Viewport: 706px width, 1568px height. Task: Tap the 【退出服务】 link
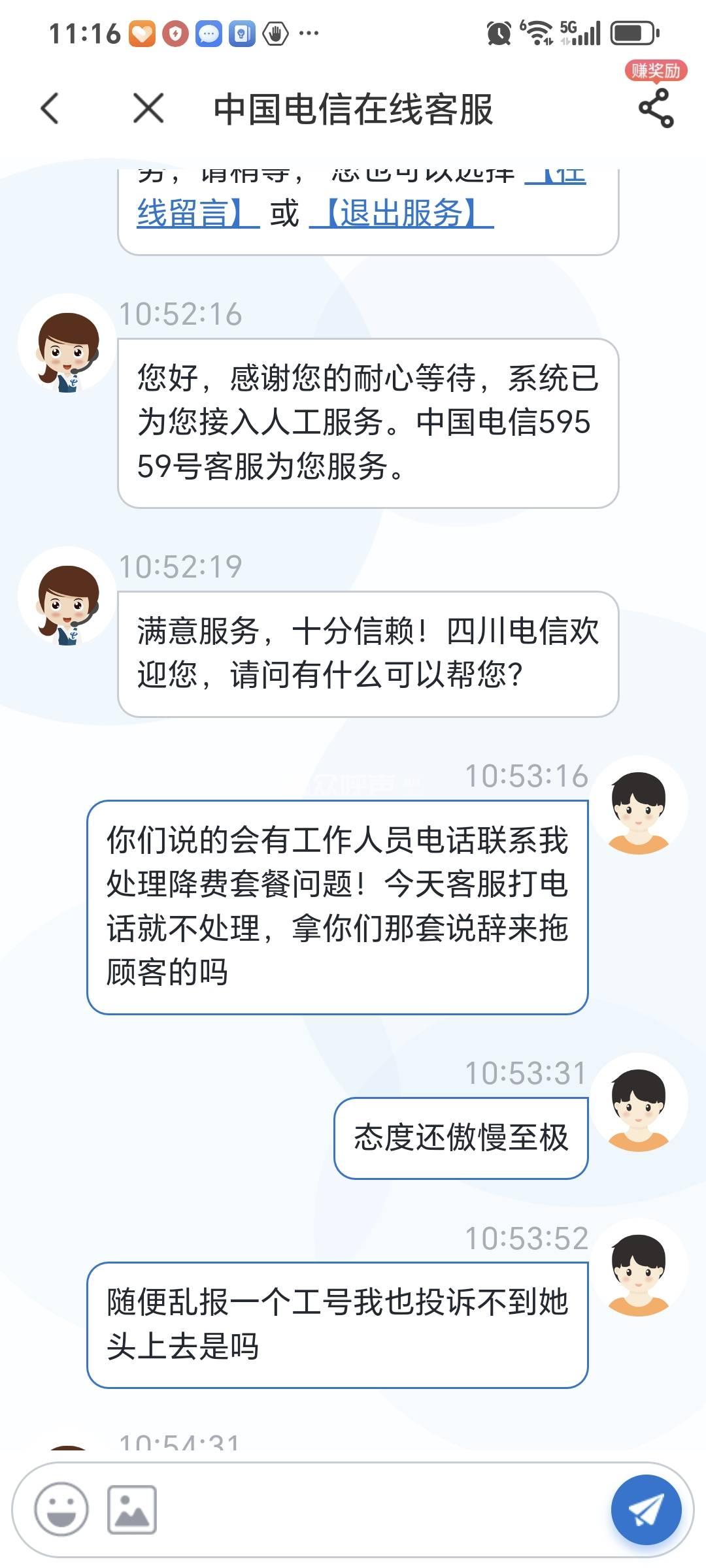point(401,213)
